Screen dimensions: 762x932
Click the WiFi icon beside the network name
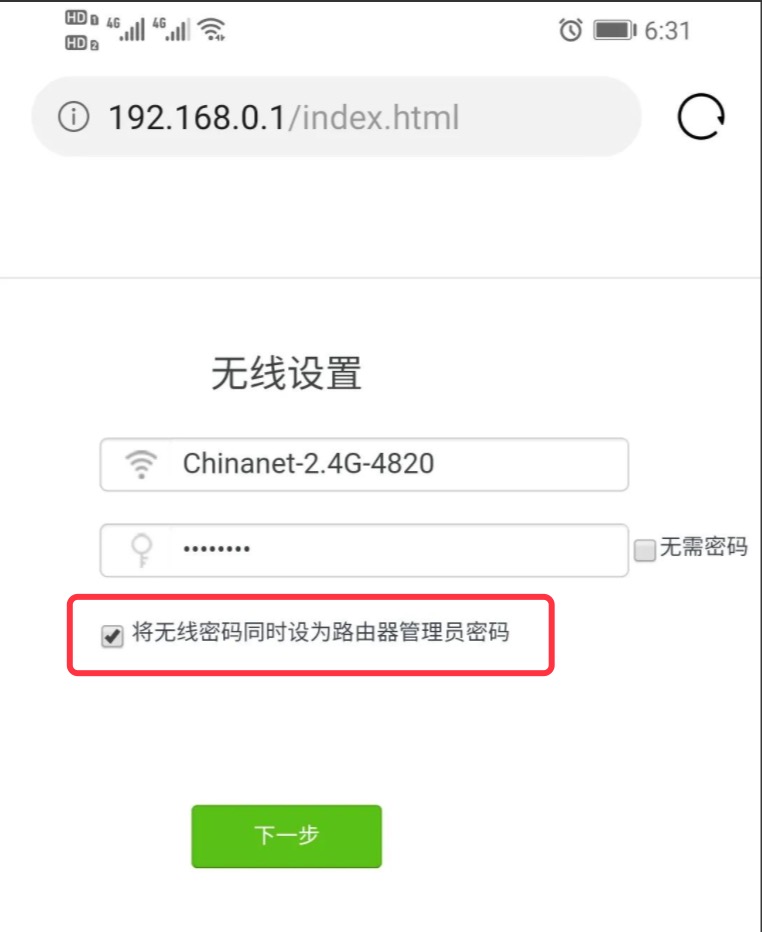tap(141, 463)
